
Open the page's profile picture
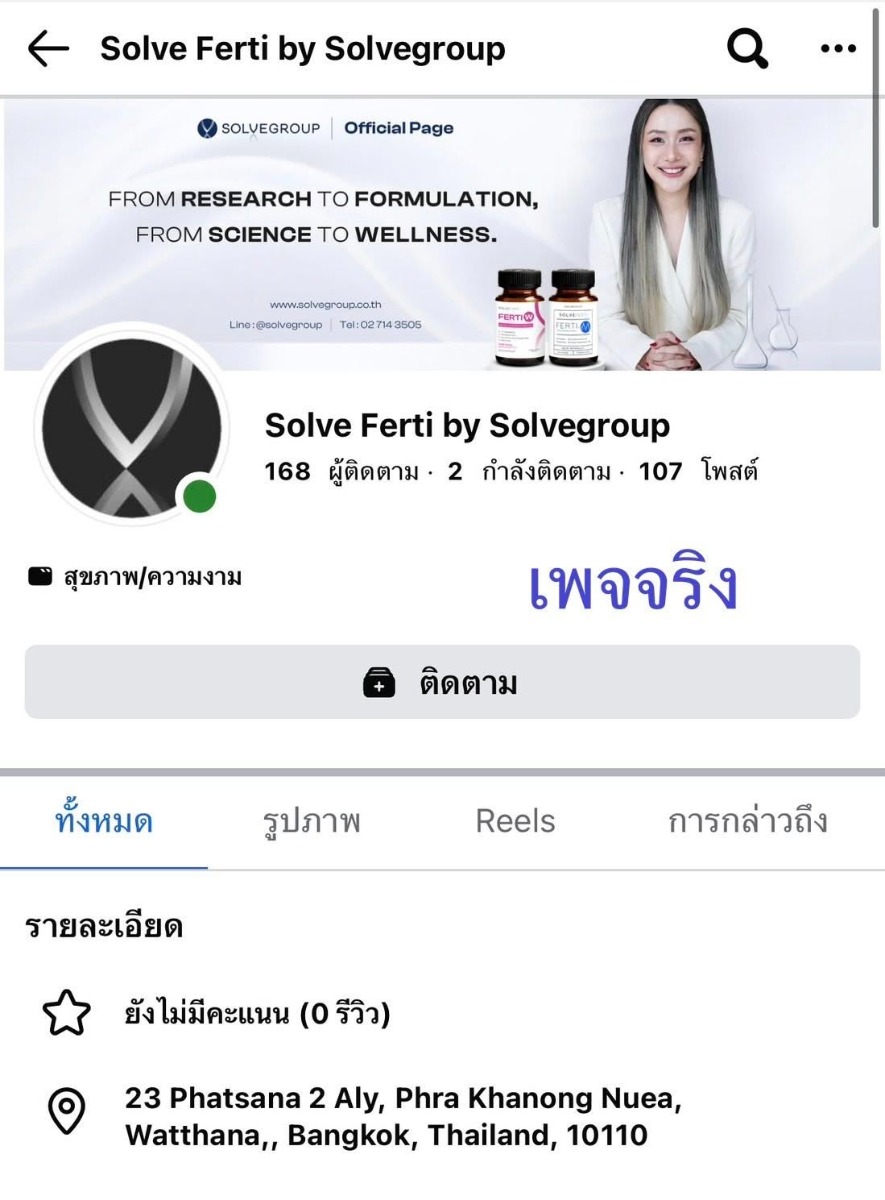131,427
